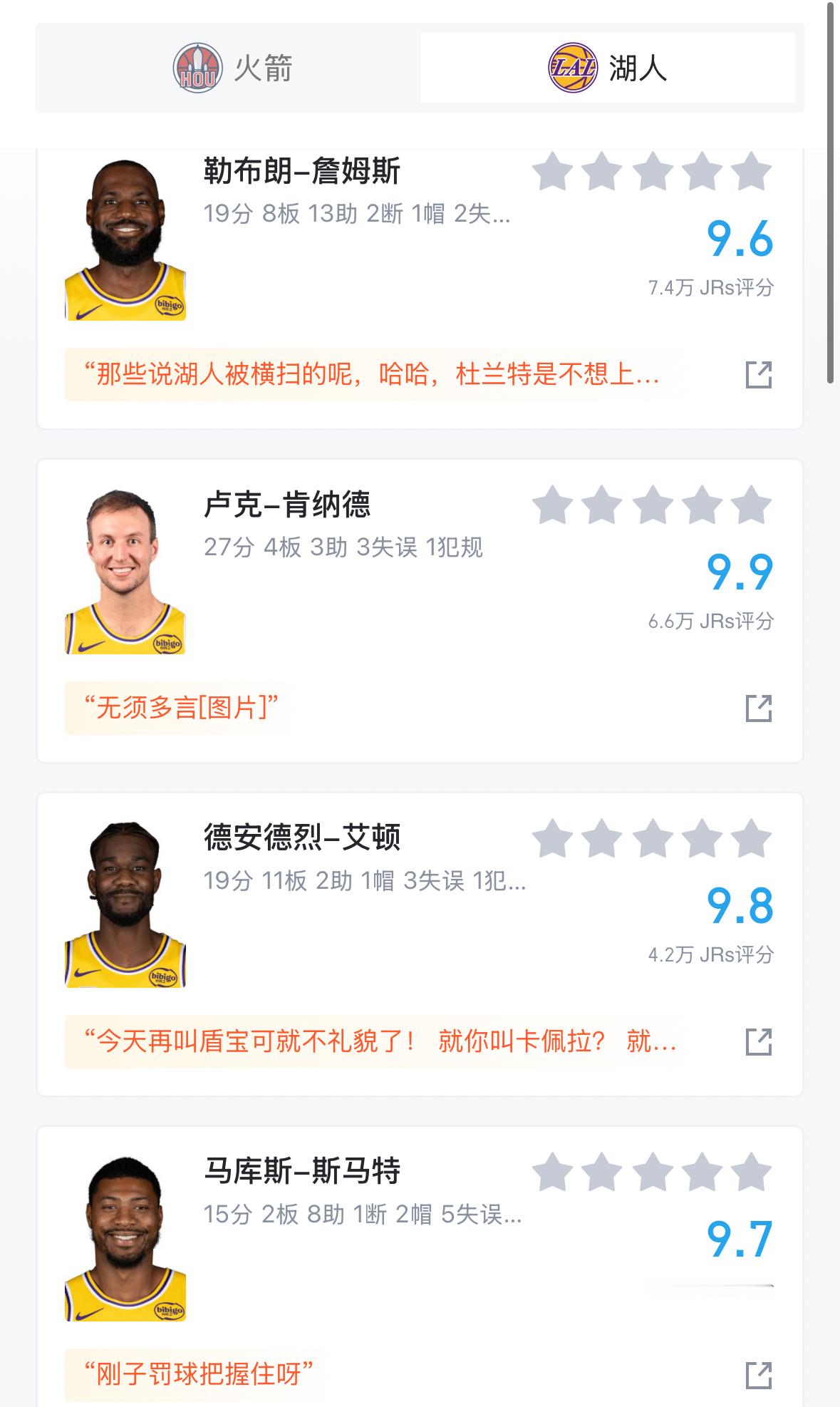Tap share icon beside 无须多言 comment
Image resolution: width=840 pixels, height=1407 pixels.
[x=759, y=708]
